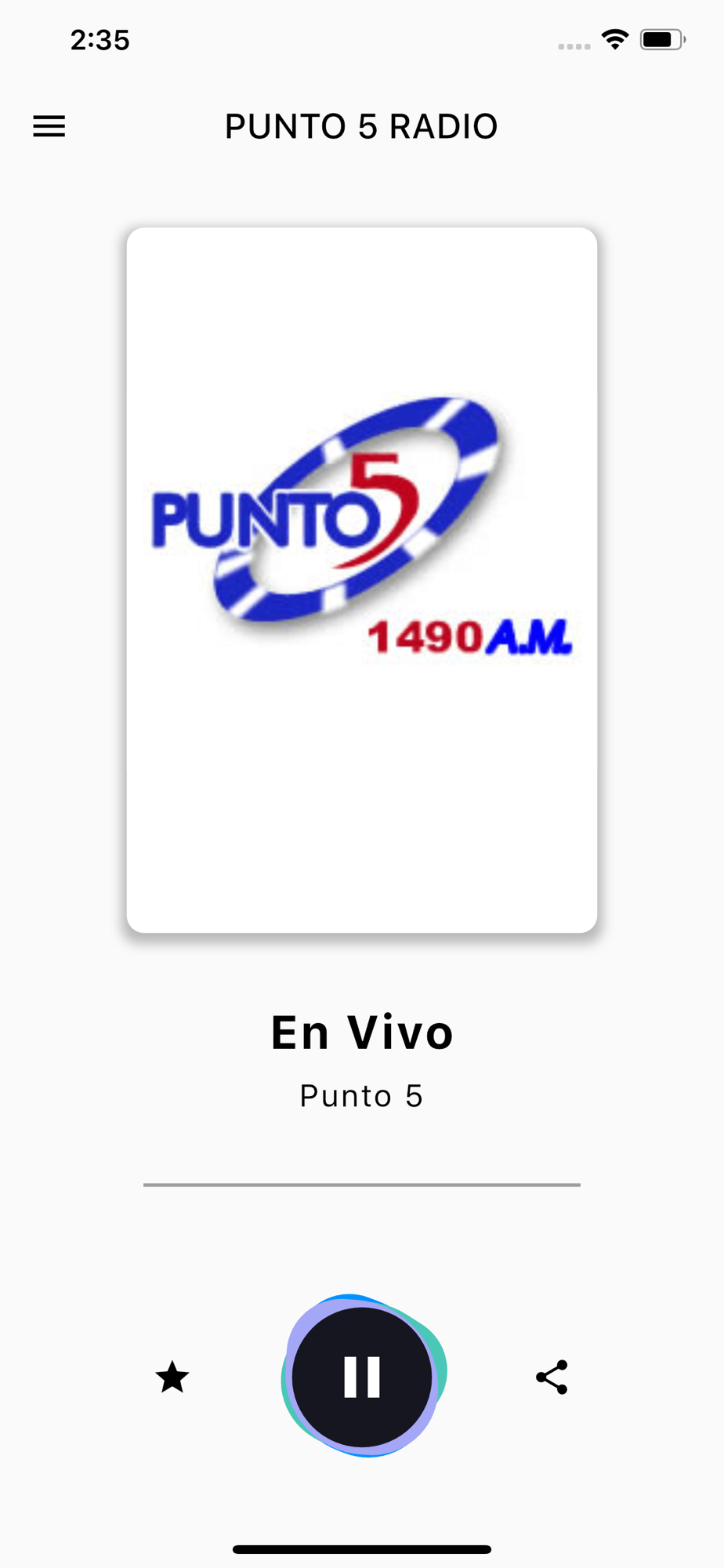Share the Punto 5 radio station
The image size is (724, 1568).
click(552, 1377)
